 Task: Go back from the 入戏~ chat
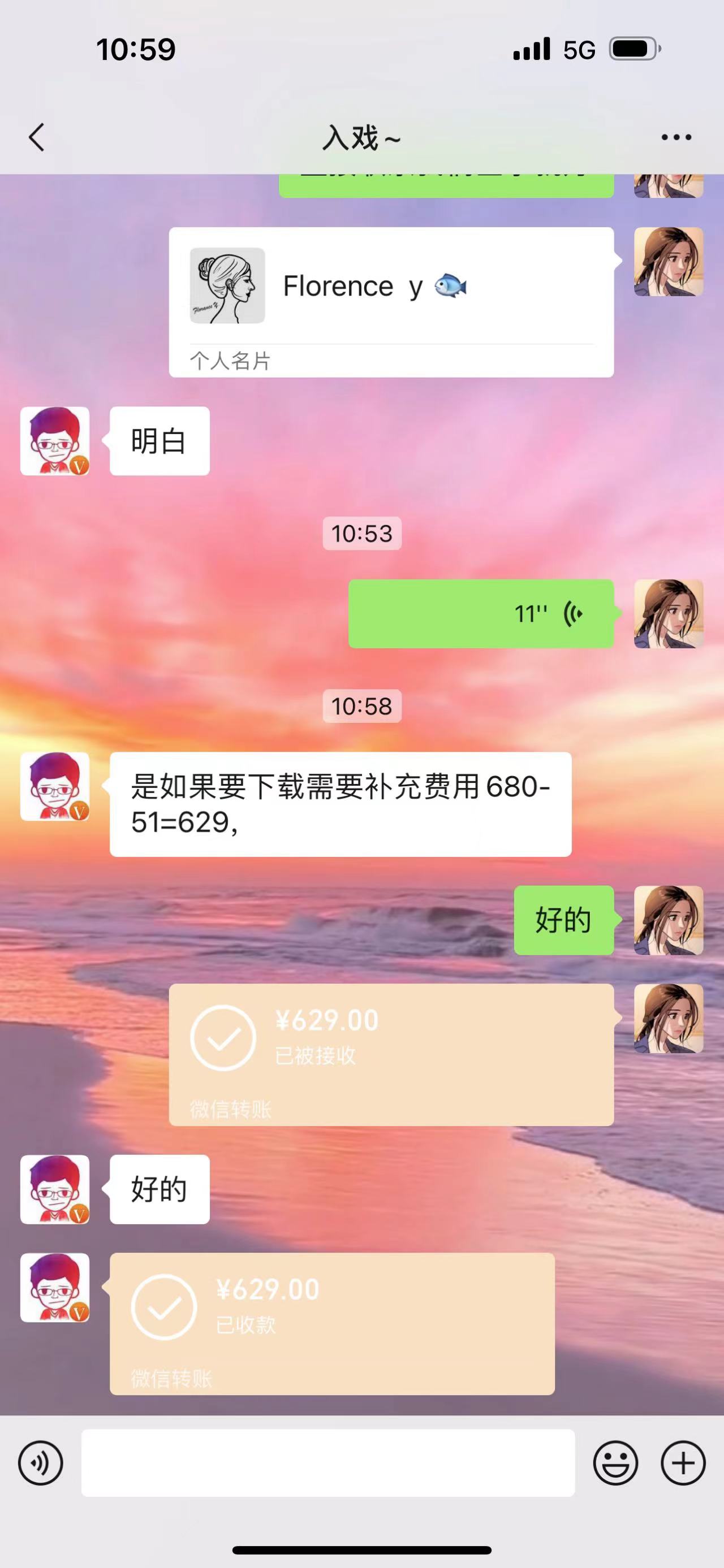(37, 137)
